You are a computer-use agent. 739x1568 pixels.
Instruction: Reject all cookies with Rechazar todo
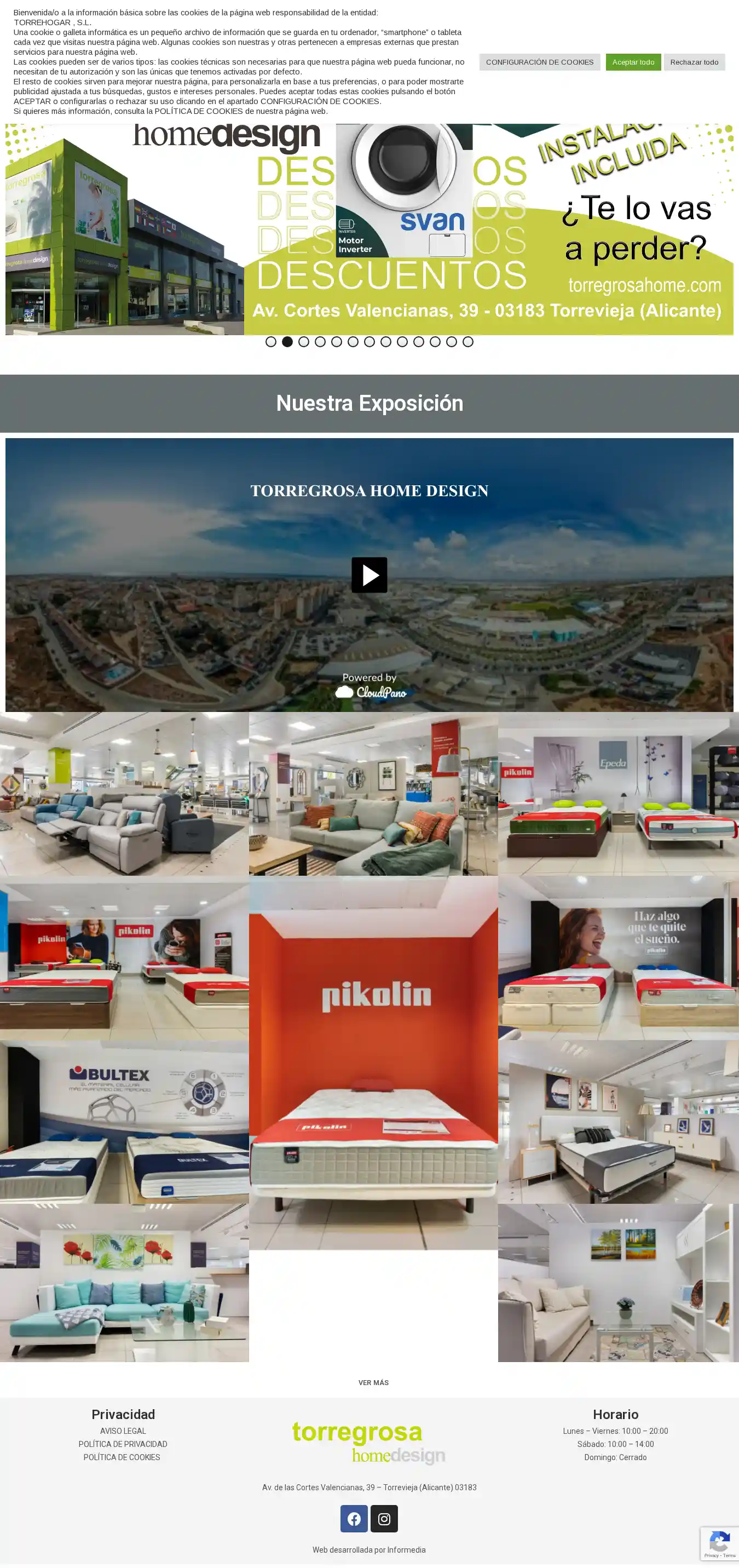pyautogui.click(x=694, y=62)
